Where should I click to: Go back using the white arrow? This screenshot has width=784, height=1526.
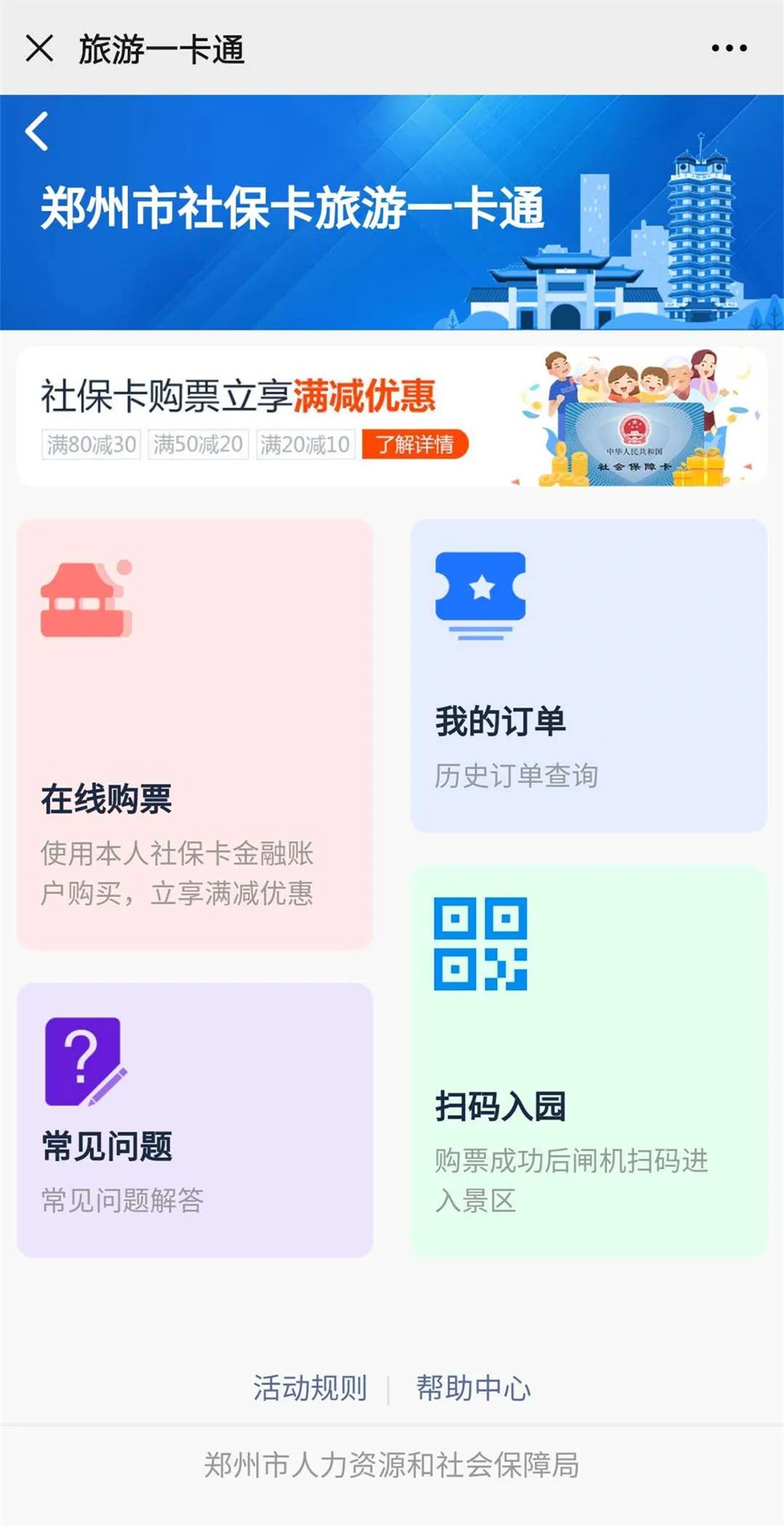coord(38,132)
